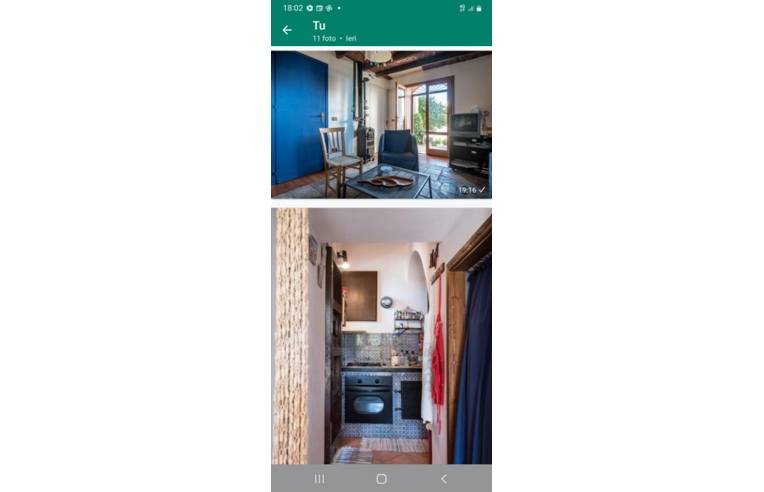764x492 pixels.
Task: Tap the system back button
Action: tap(444, 479)
